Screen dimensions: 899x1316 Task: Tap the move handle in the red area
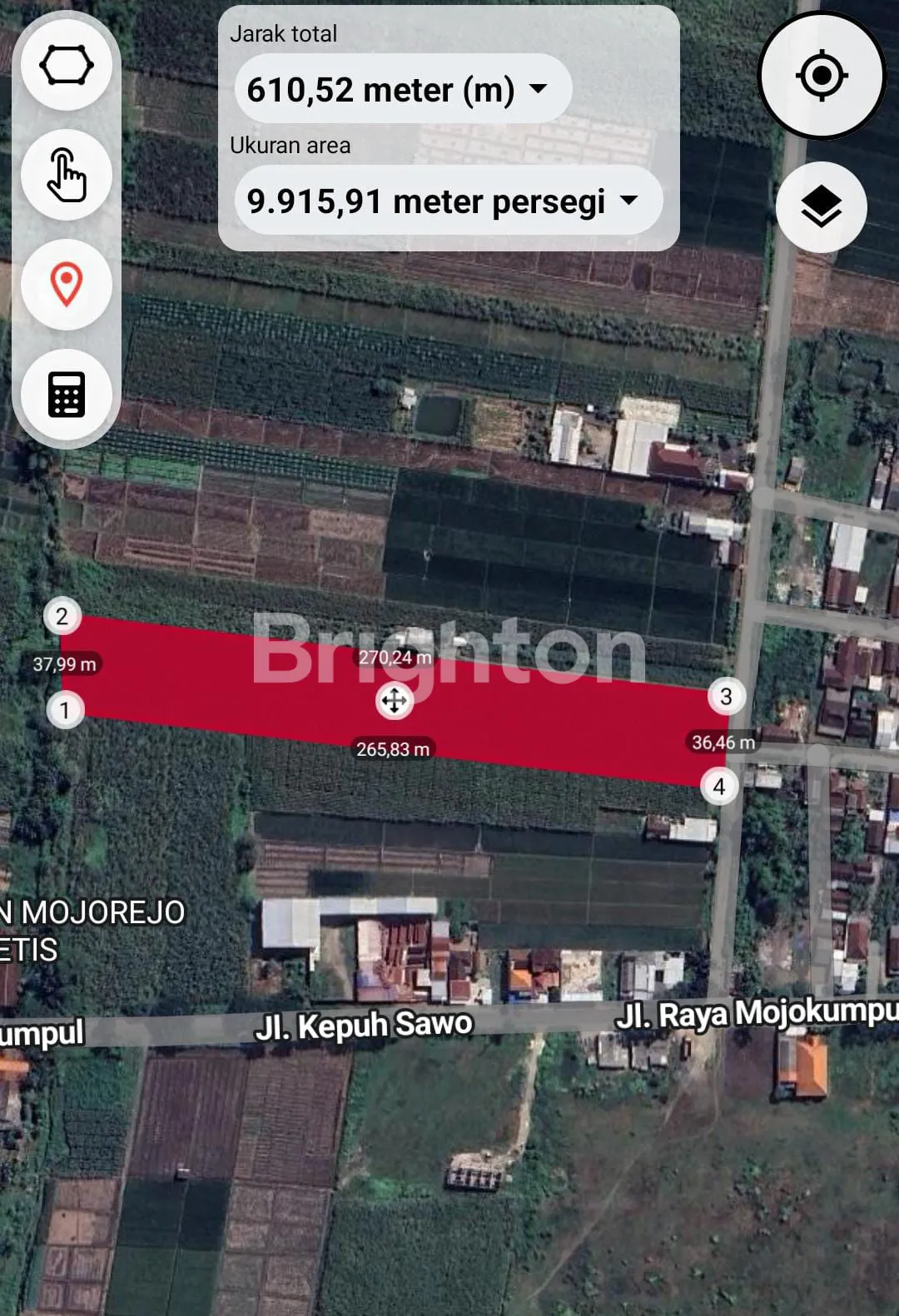click(395, 701)
